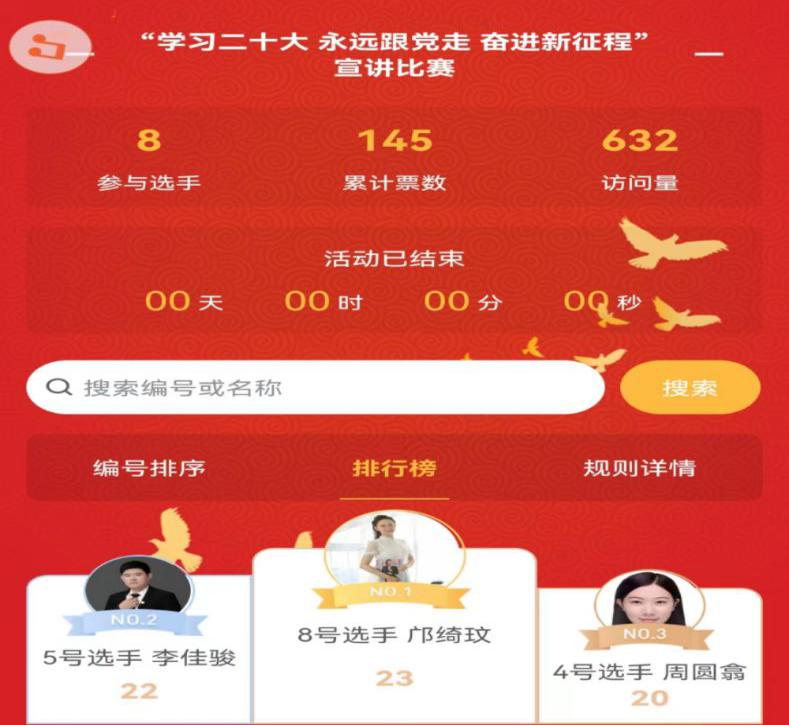
Task: Switch to the 编号排序 tab
Action: click(149, 468)
